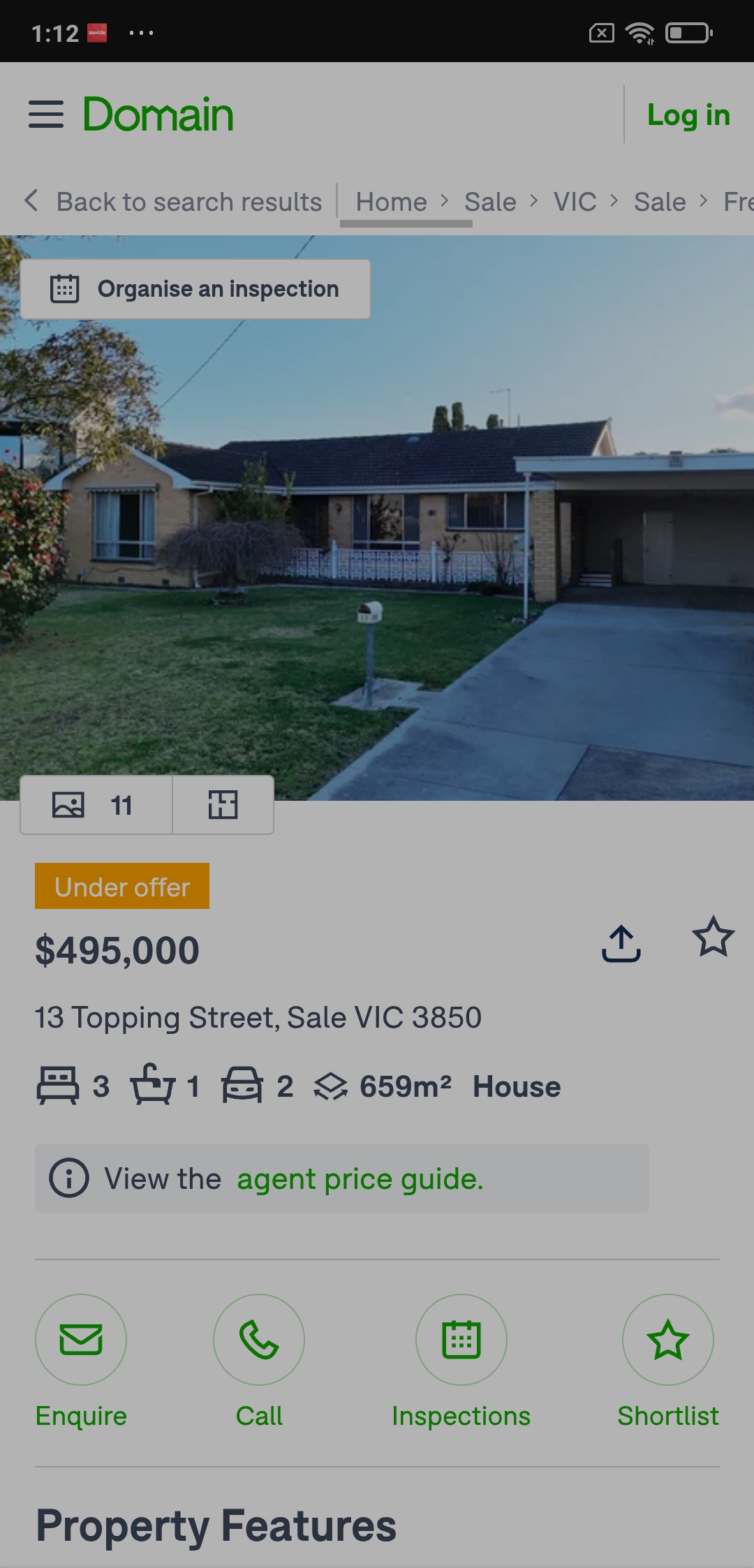Open the Domain home logo

click(158, 114)
